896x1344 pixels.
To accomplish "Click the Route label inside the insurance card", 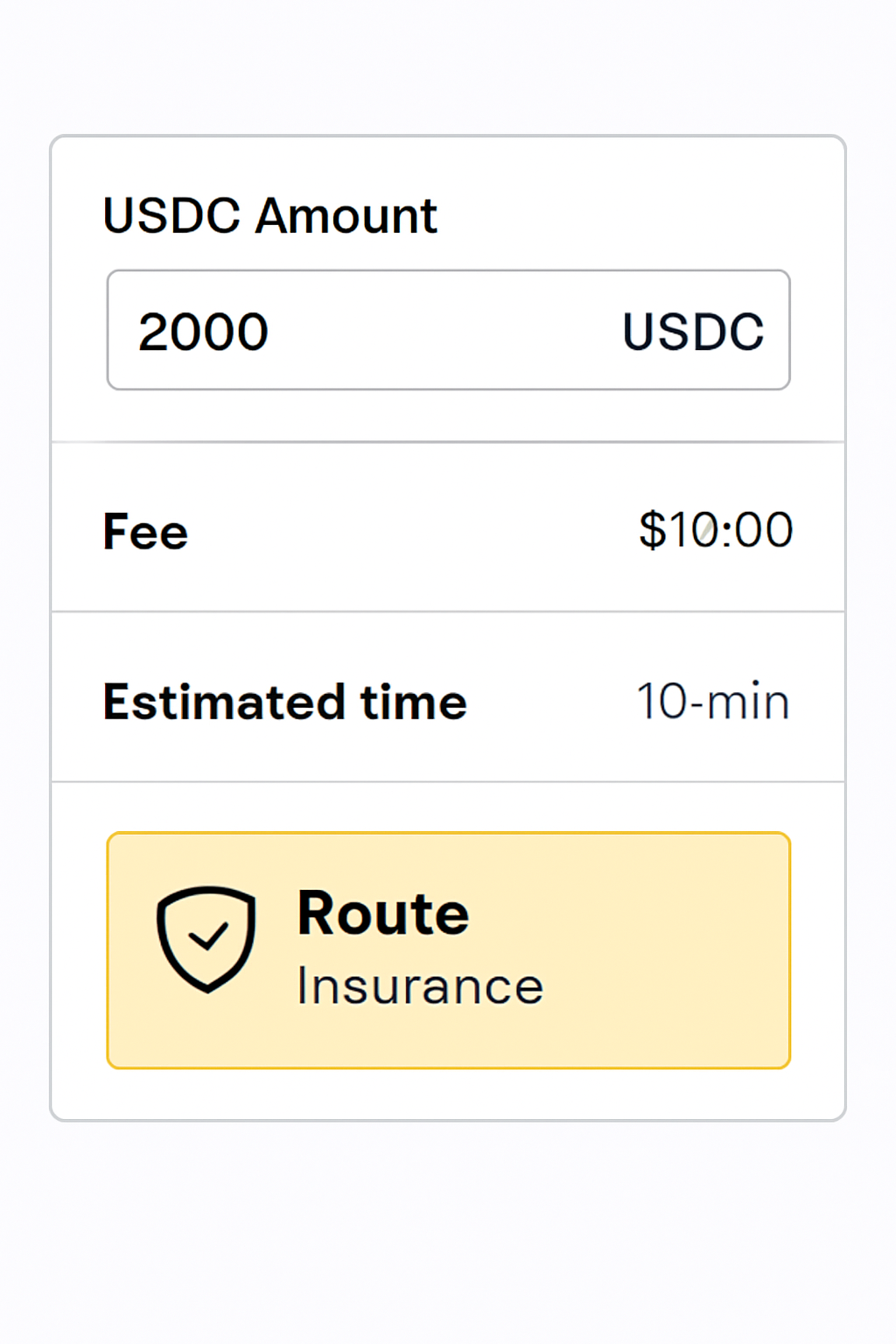I will click(382, 912).
